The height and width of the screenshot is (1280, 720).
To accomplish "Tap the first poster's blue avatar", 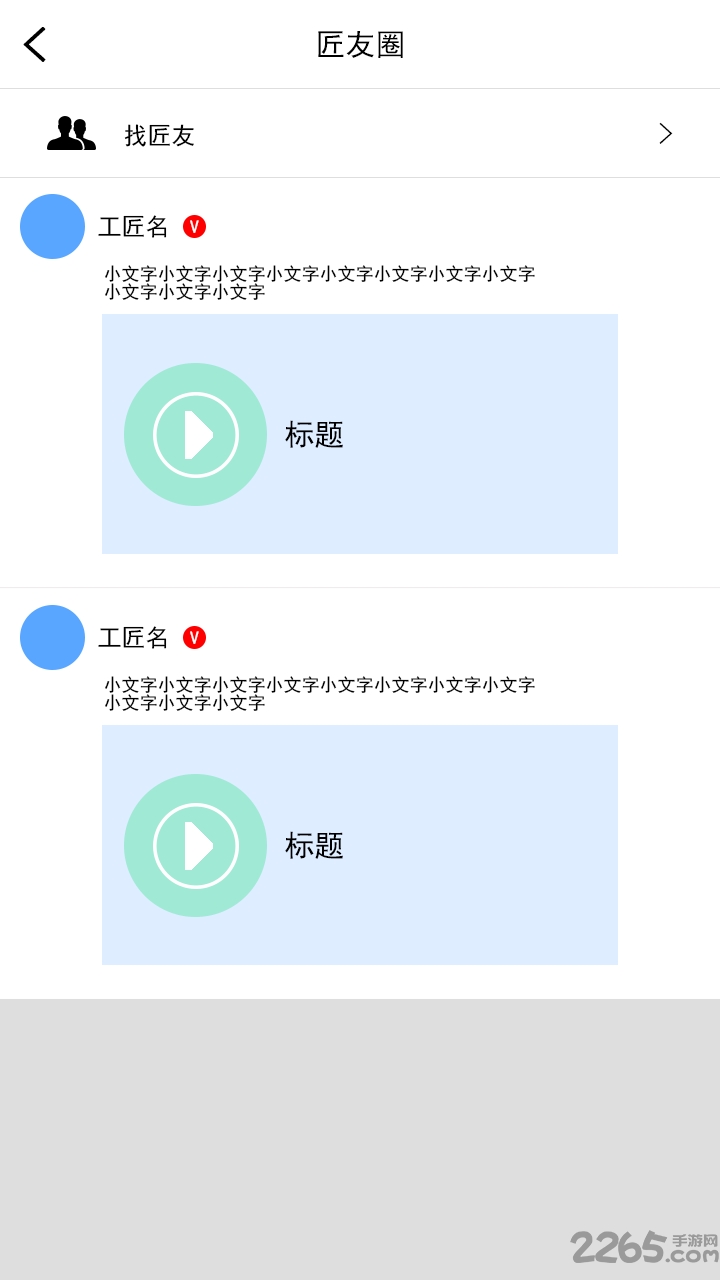I will (51, 227).
